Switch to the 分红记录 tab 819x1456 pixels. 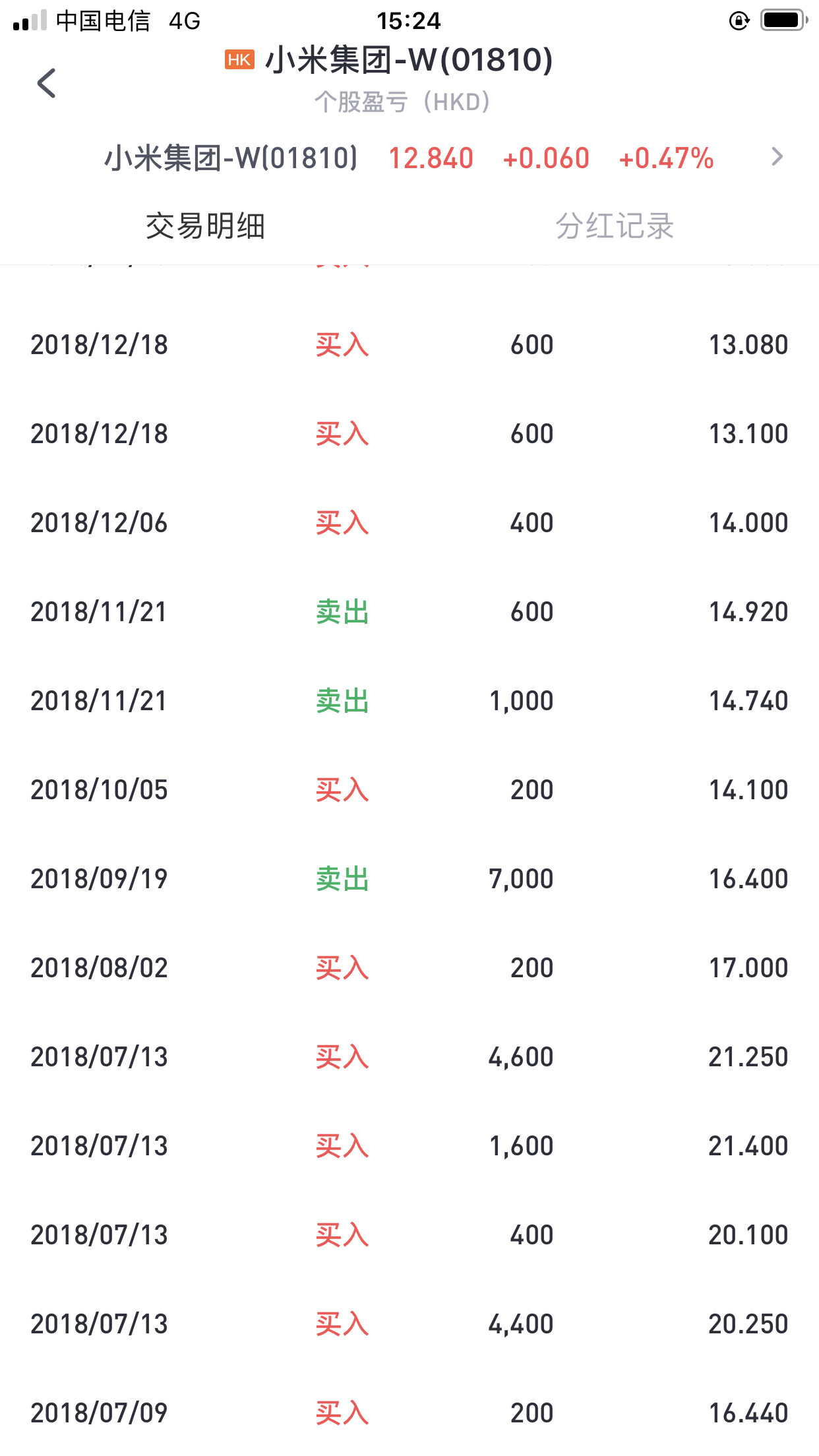[x=614, y=226]
